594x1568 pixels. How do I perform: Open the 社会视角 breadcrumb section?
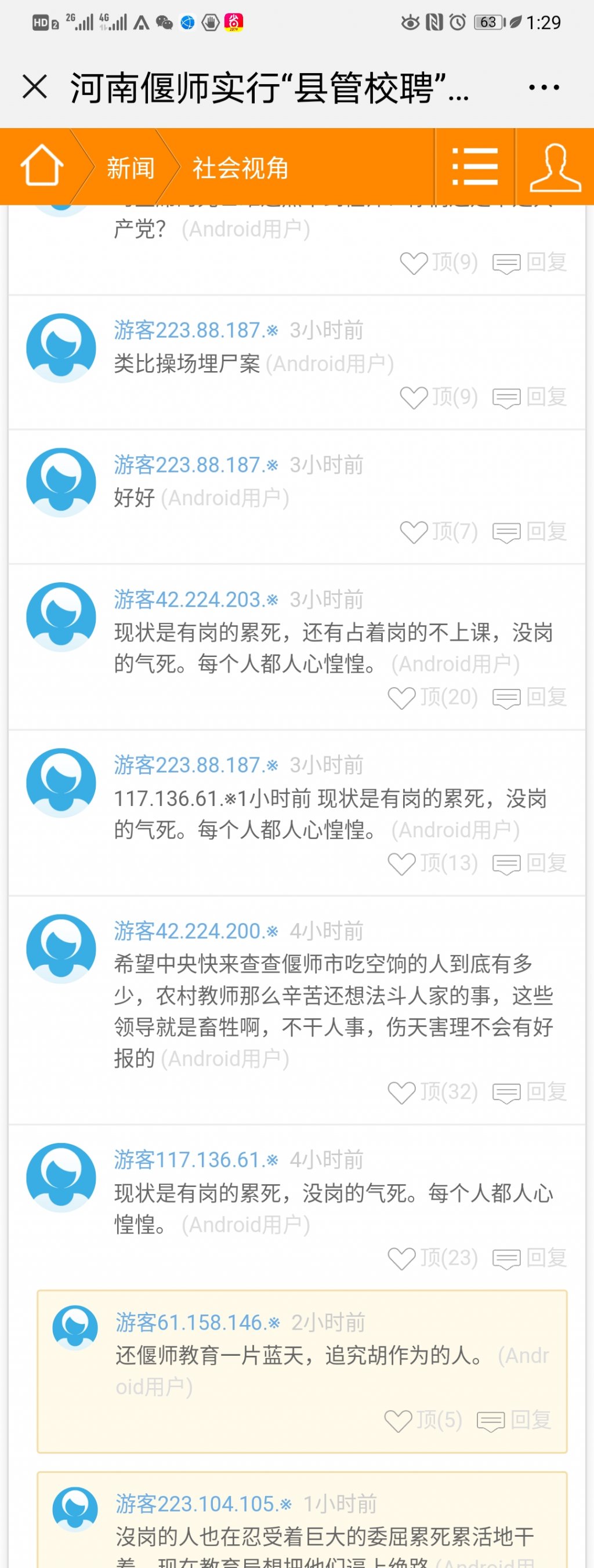click(x=240, y=168)
